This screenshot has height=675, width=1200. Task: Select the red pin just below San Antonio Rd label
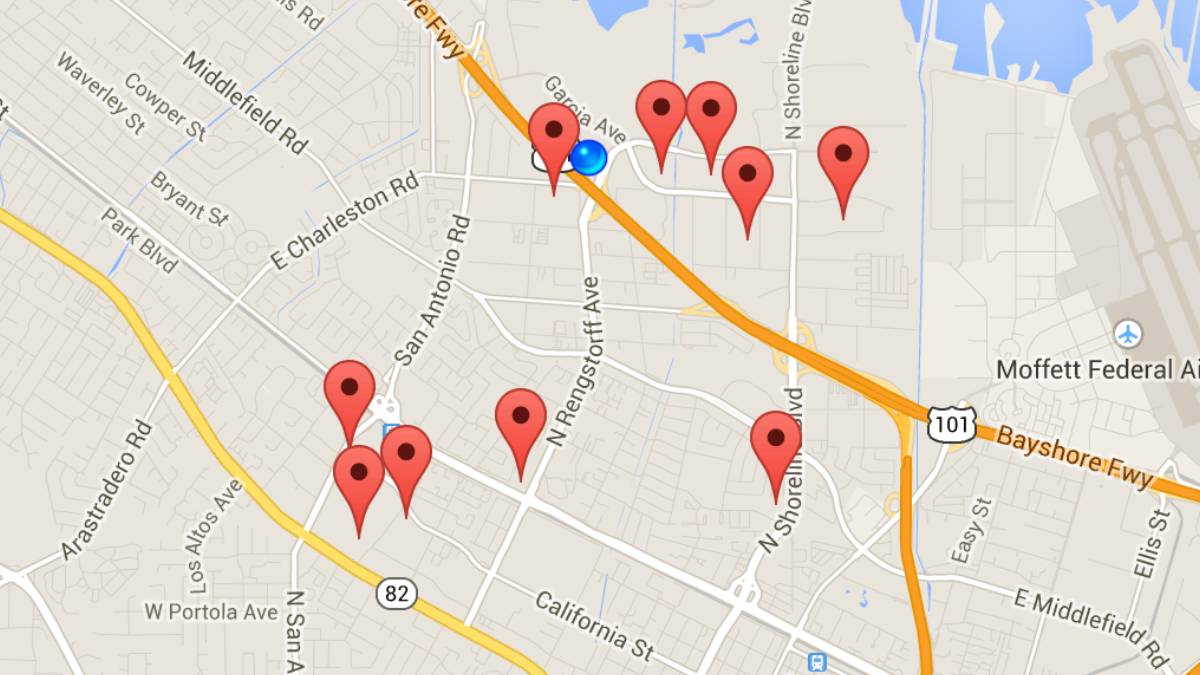pos(350,389)
